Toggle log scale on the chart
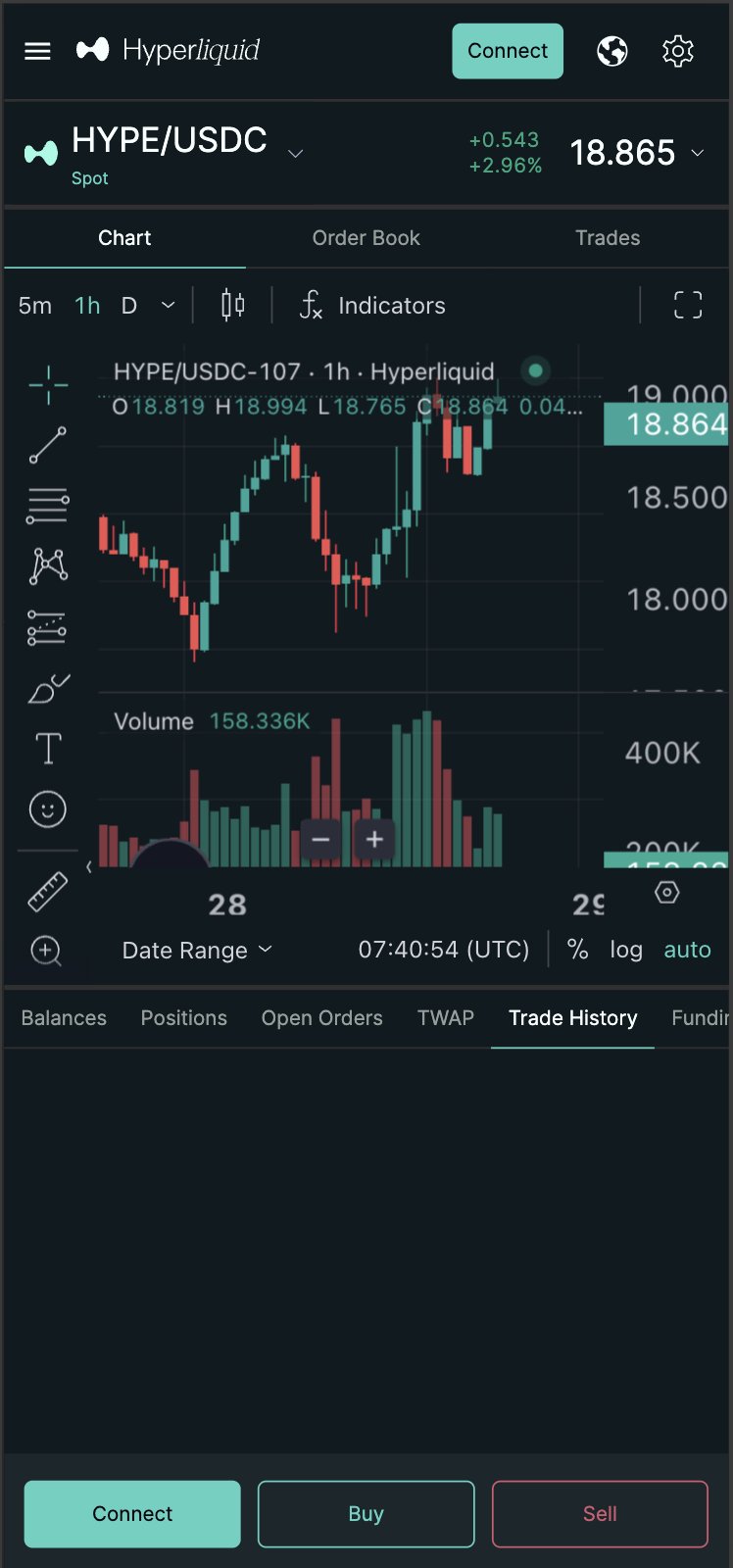Screen dimensions: 733x1568 pyautogui.click(x=626, y=950)
